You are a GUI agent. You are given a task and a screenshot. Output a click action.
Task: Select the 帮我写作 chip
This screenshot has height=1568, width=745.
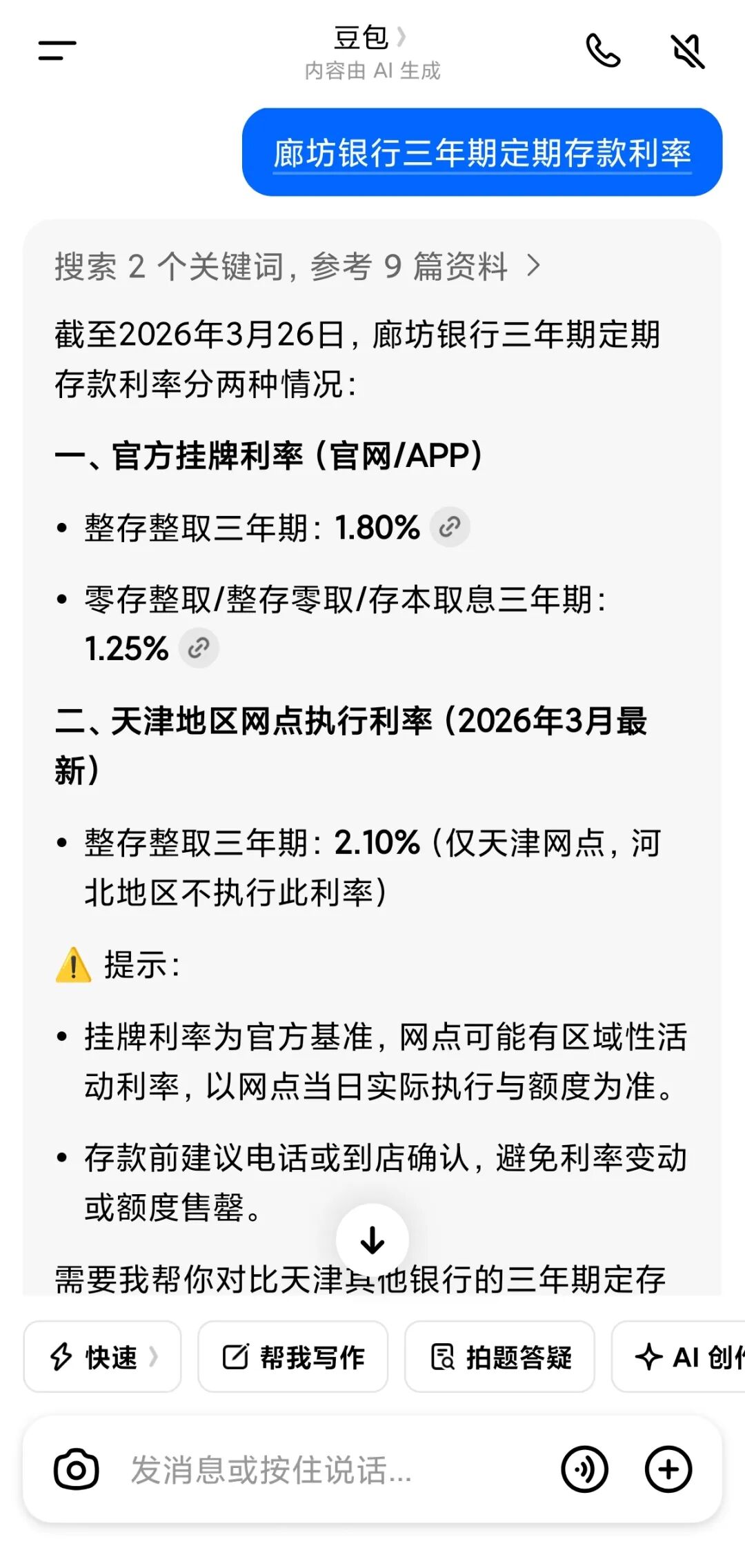click(293, 1357)
